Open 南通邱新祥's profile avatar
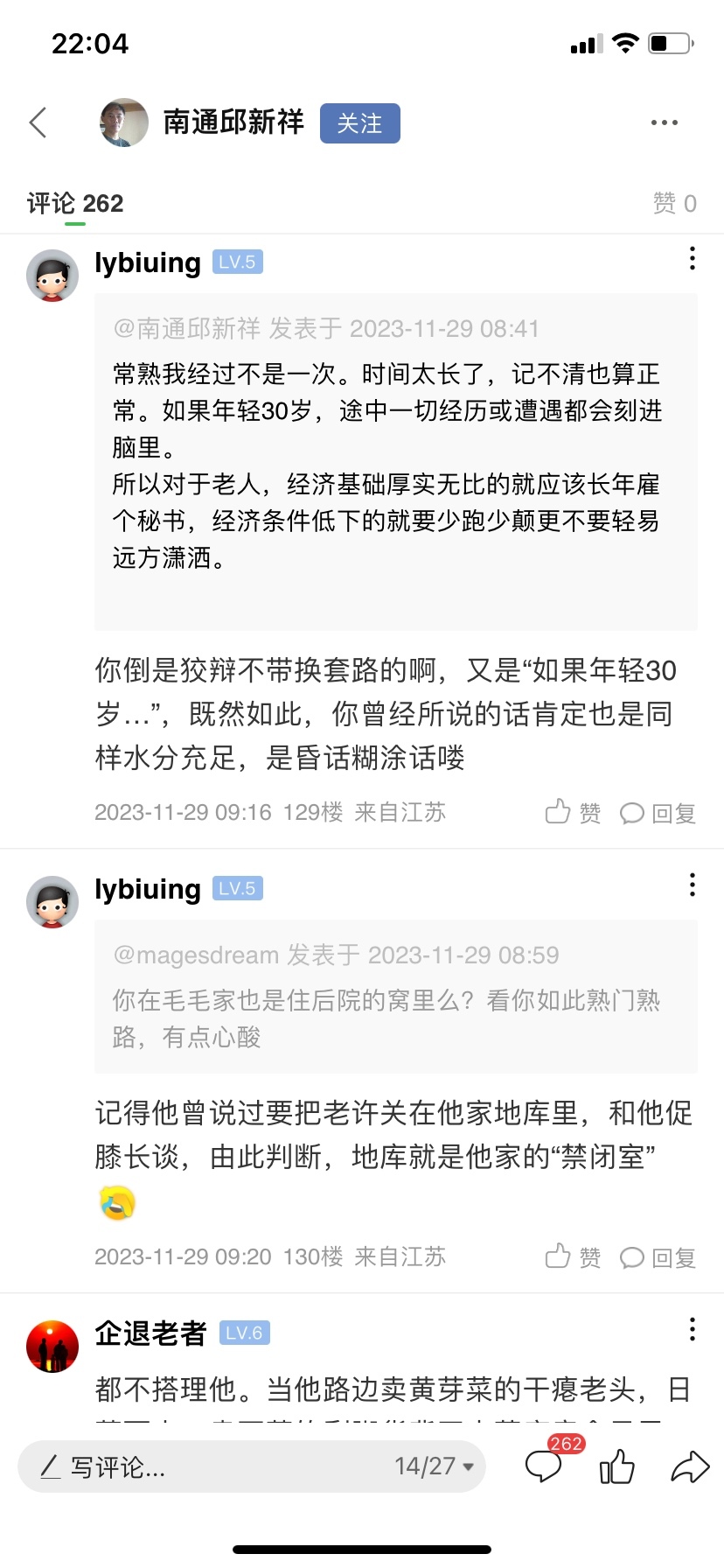This screenshot has height=1568, width=724. point(124,122)
